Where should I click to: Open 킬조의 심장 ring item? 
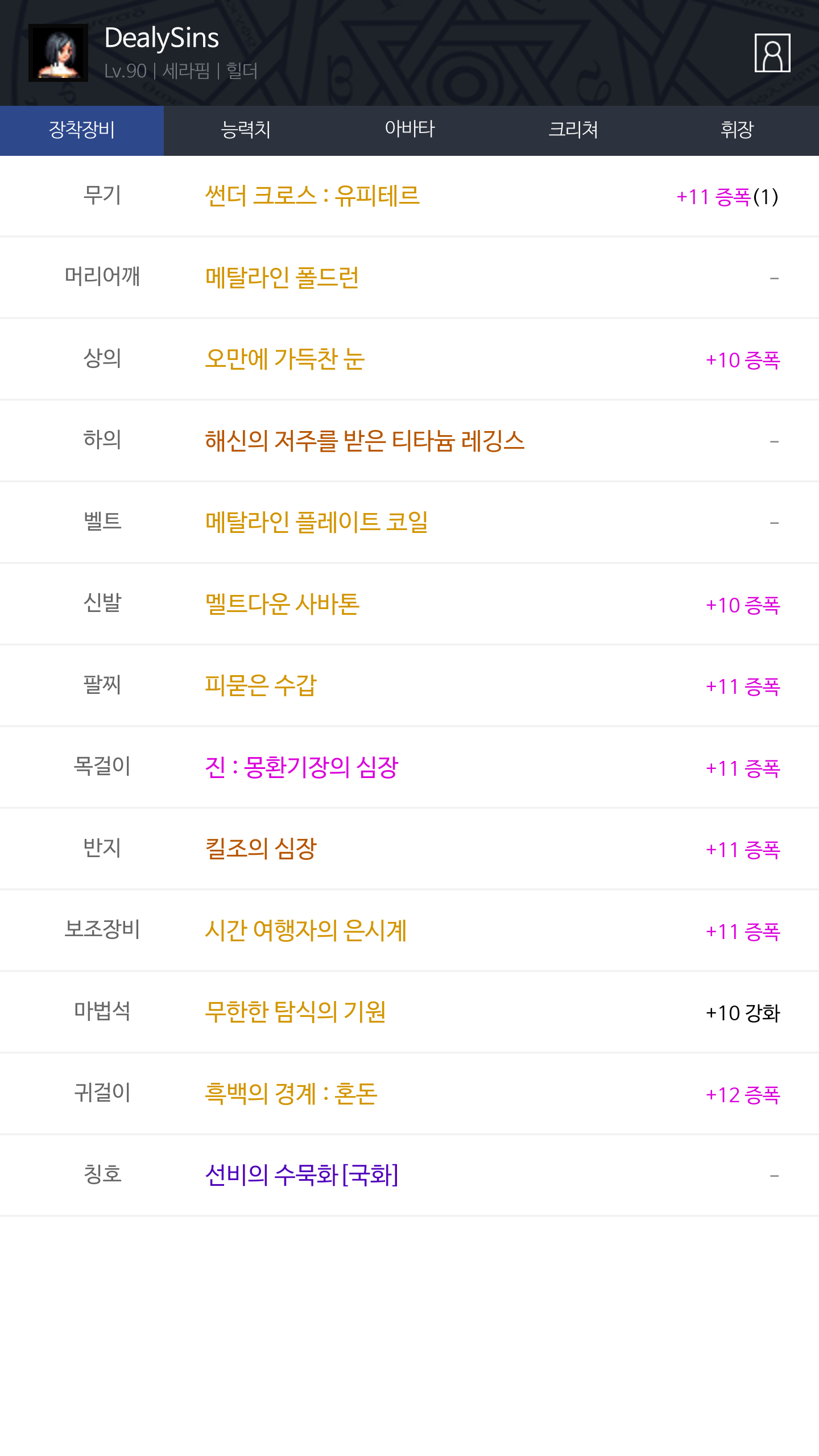(x=260, y=849)
